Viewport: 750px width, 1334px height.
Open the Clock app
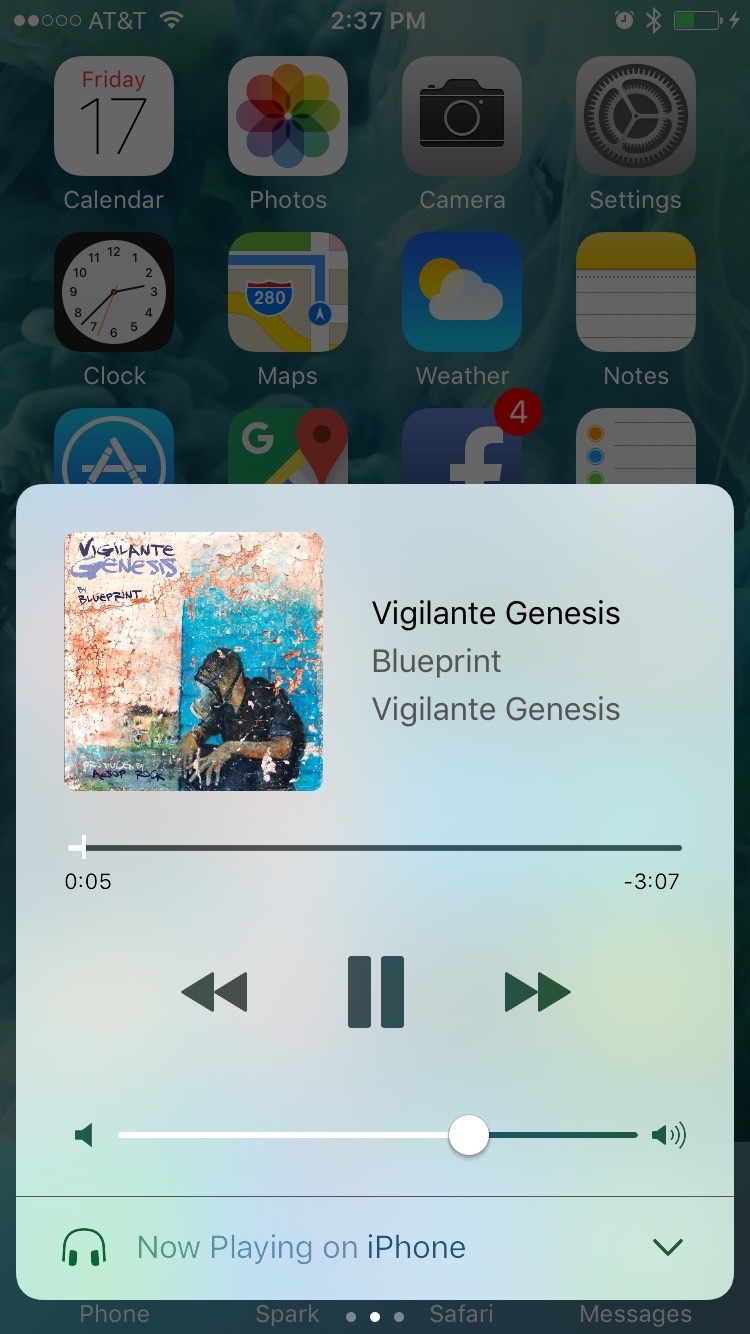[114, 292]
